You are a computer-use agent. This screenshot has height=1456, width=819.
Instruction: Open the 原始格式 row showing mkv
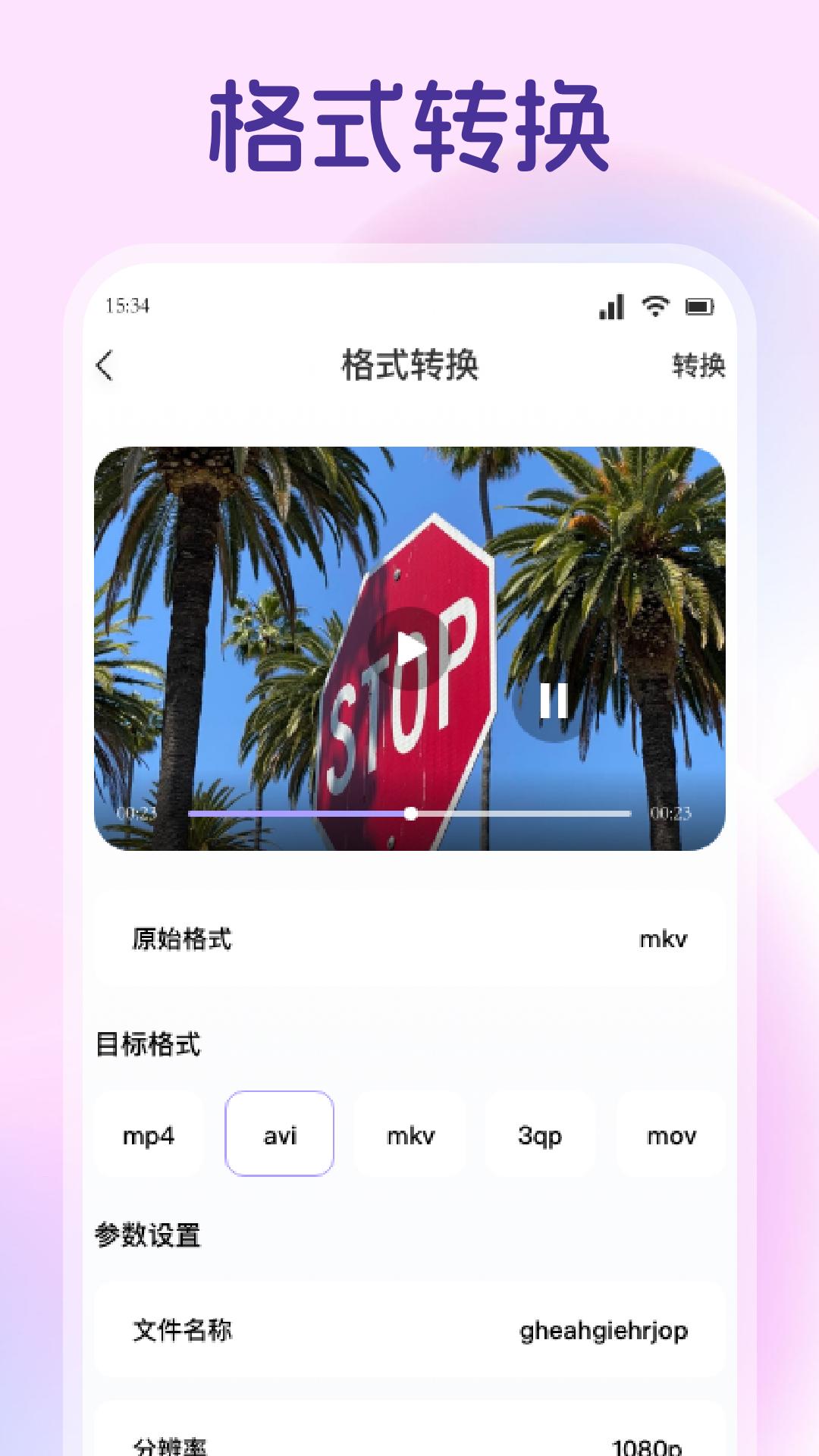pyautogui.click(x=409, y=938)
